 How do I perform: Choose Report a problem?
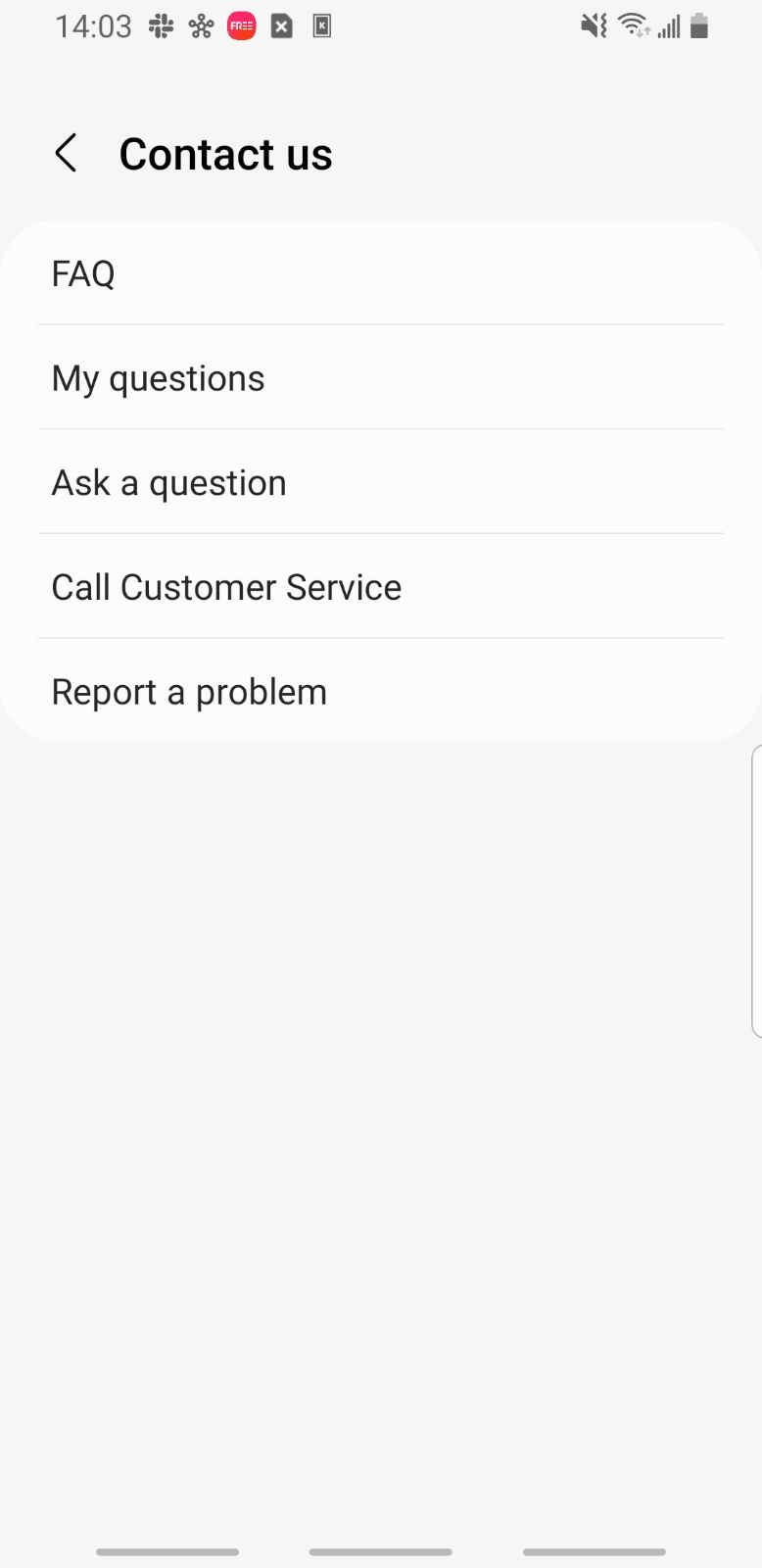pos(381,691)
